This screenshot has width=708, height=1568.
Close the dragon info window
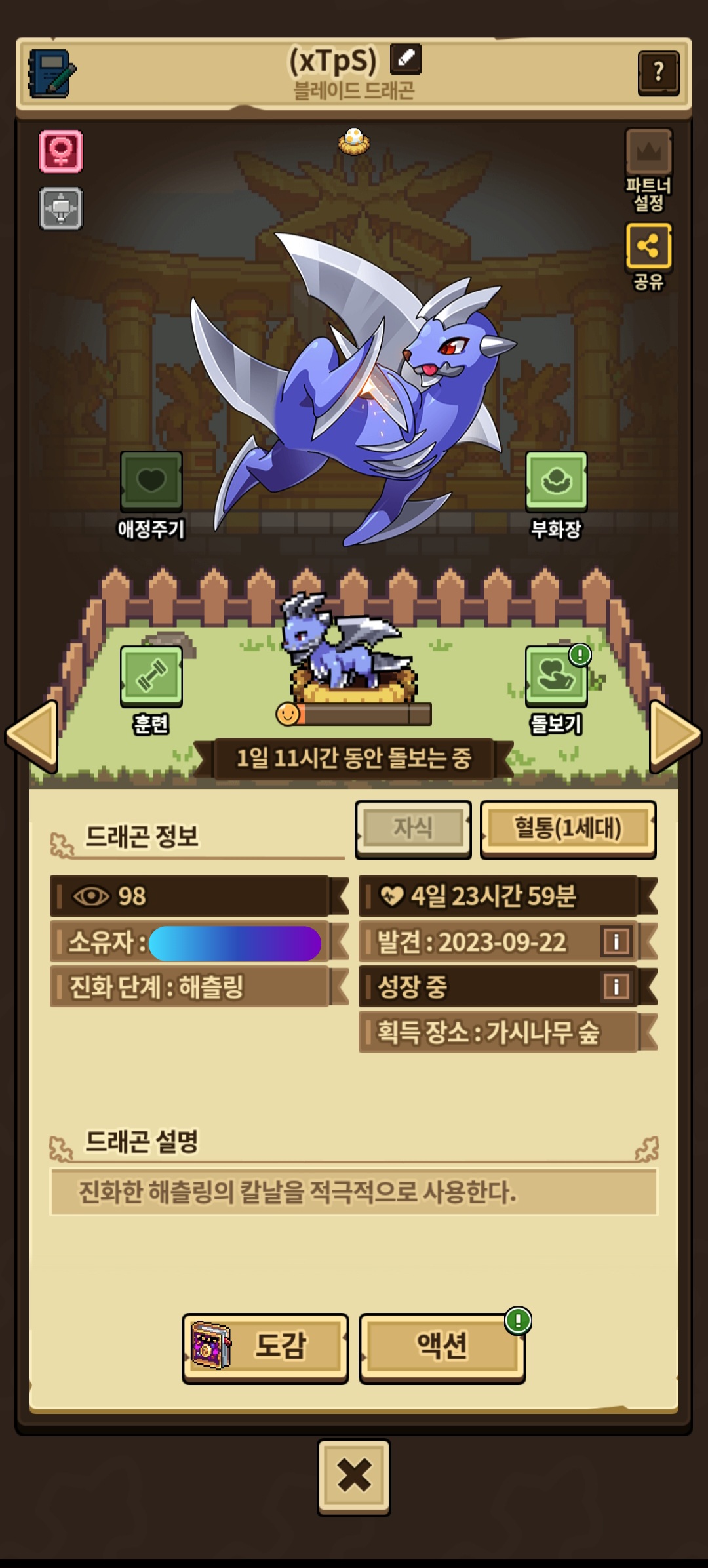point(354,1476)
